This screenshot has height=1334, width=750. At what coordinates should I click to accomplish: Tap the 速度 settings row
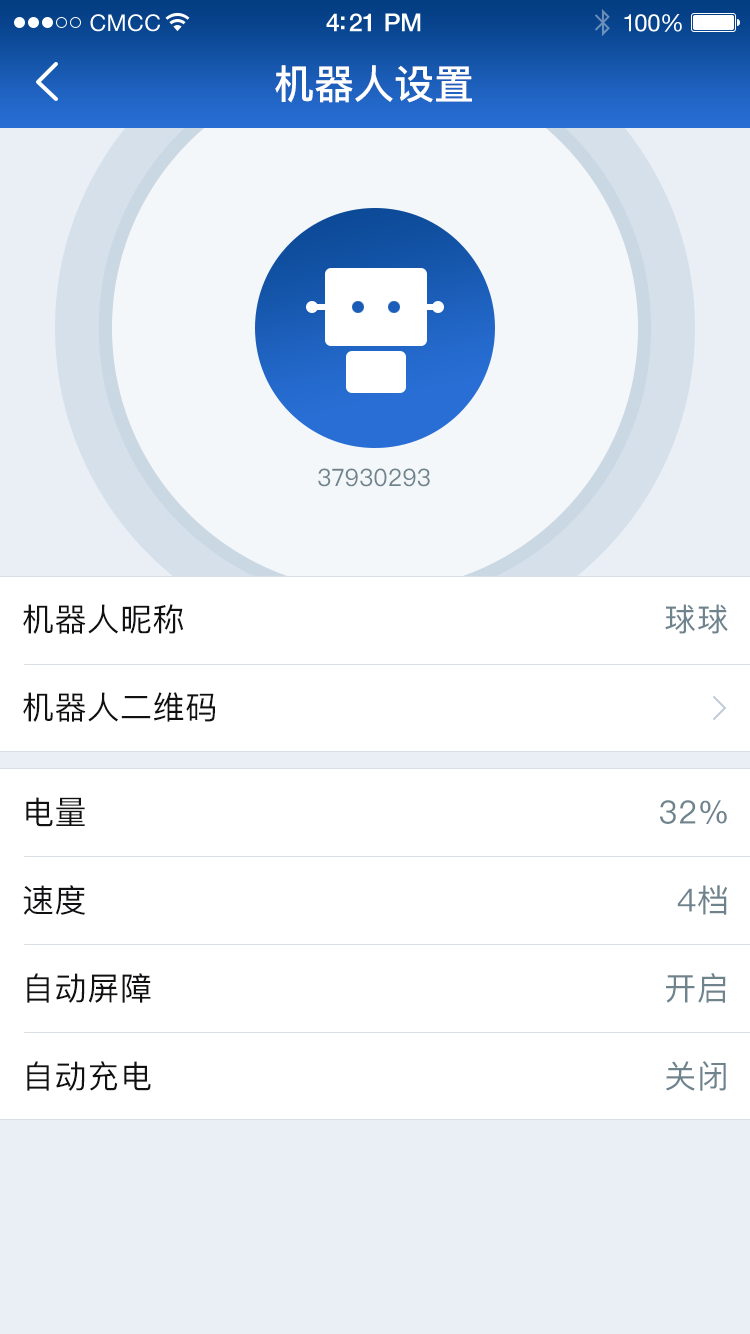click(x=375, y=901)
